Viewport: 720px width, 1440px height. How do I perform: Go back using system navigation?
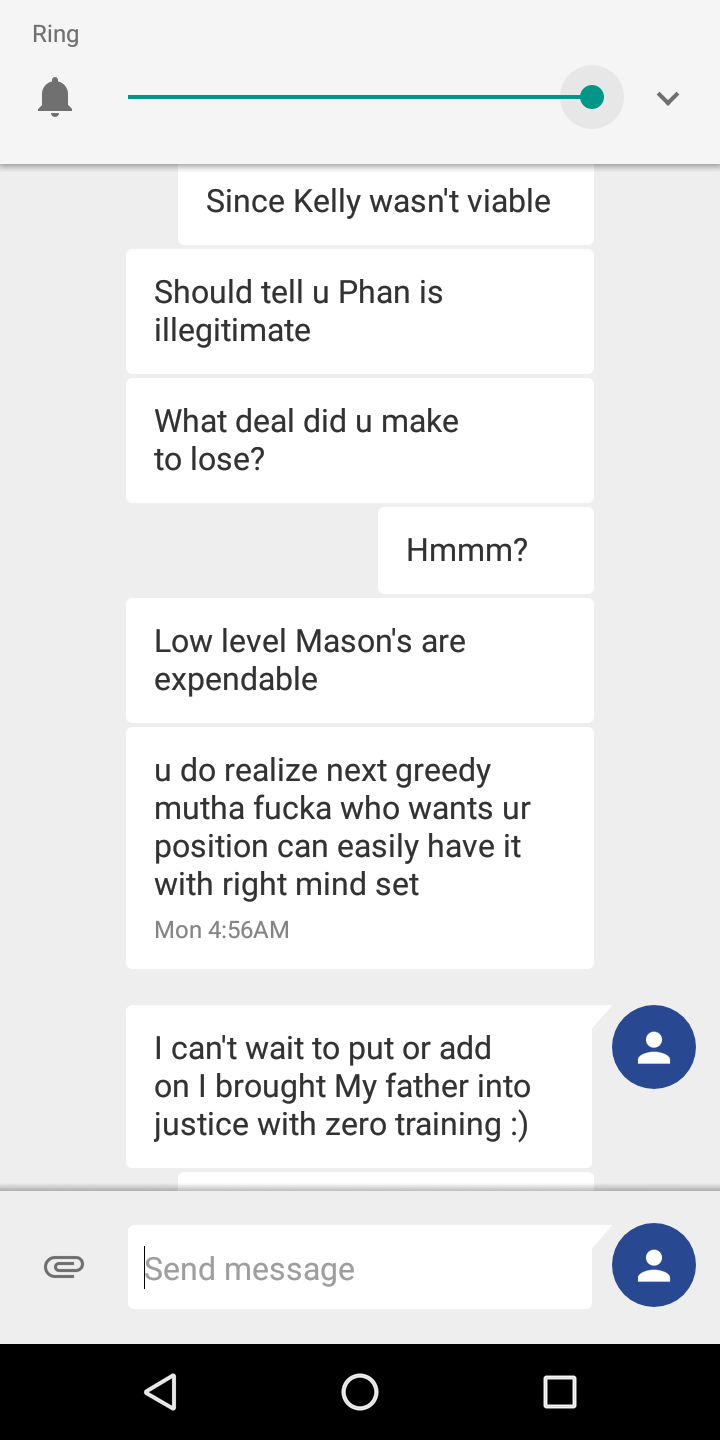pos(160,1391)
